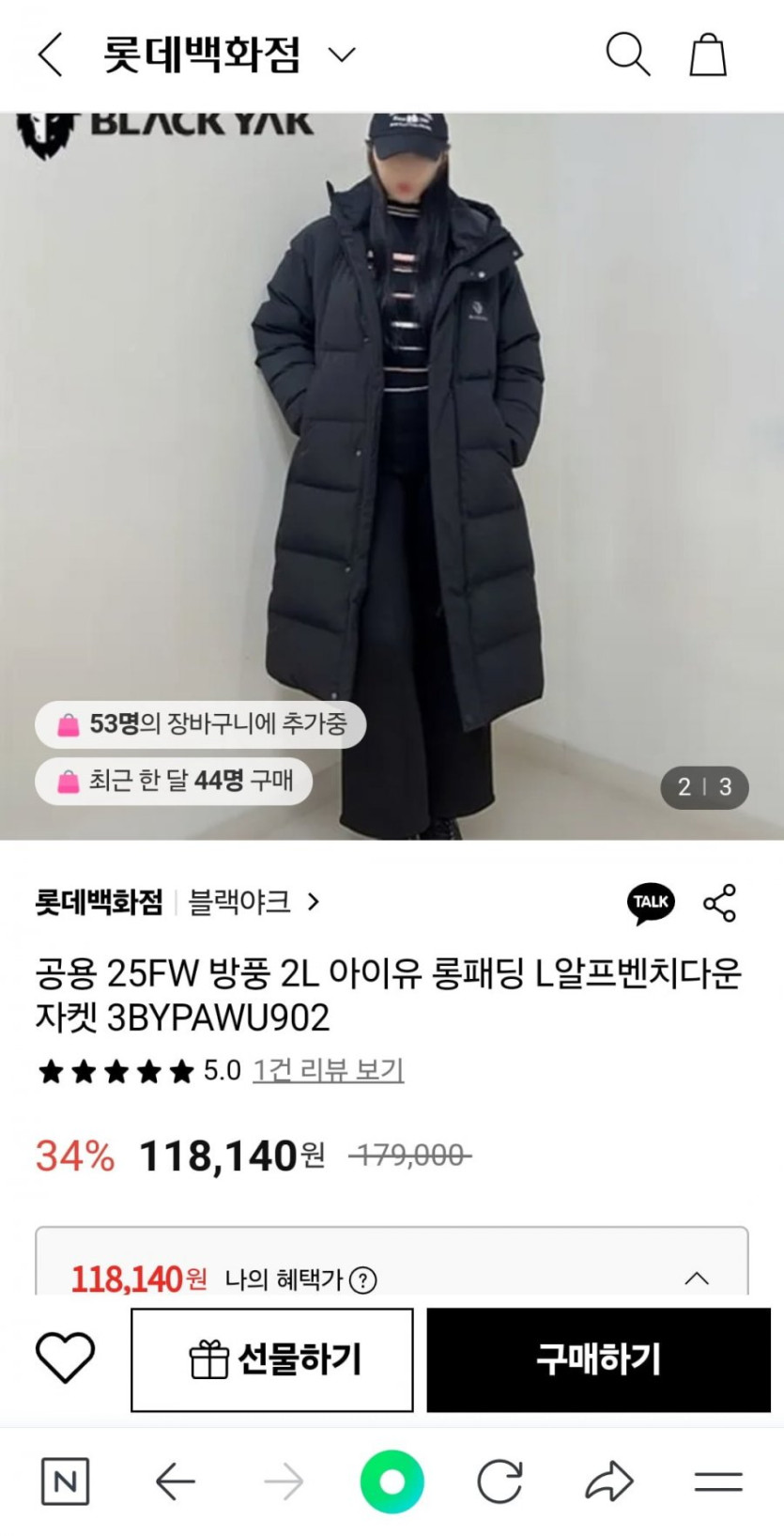
Task: Go back using the top arrow
Action: (x=51, y=54)
